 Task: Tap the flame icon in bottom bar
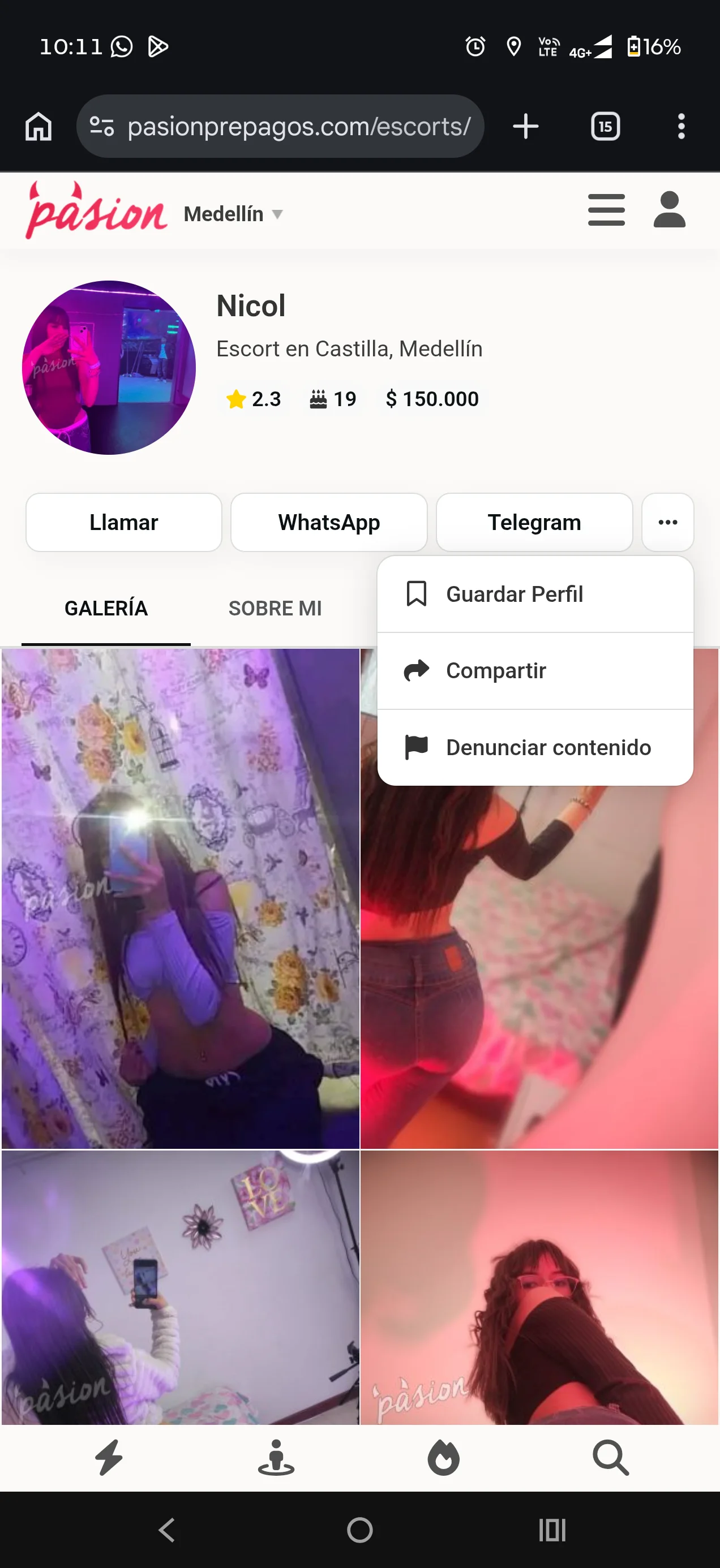tap(443, 1457)
